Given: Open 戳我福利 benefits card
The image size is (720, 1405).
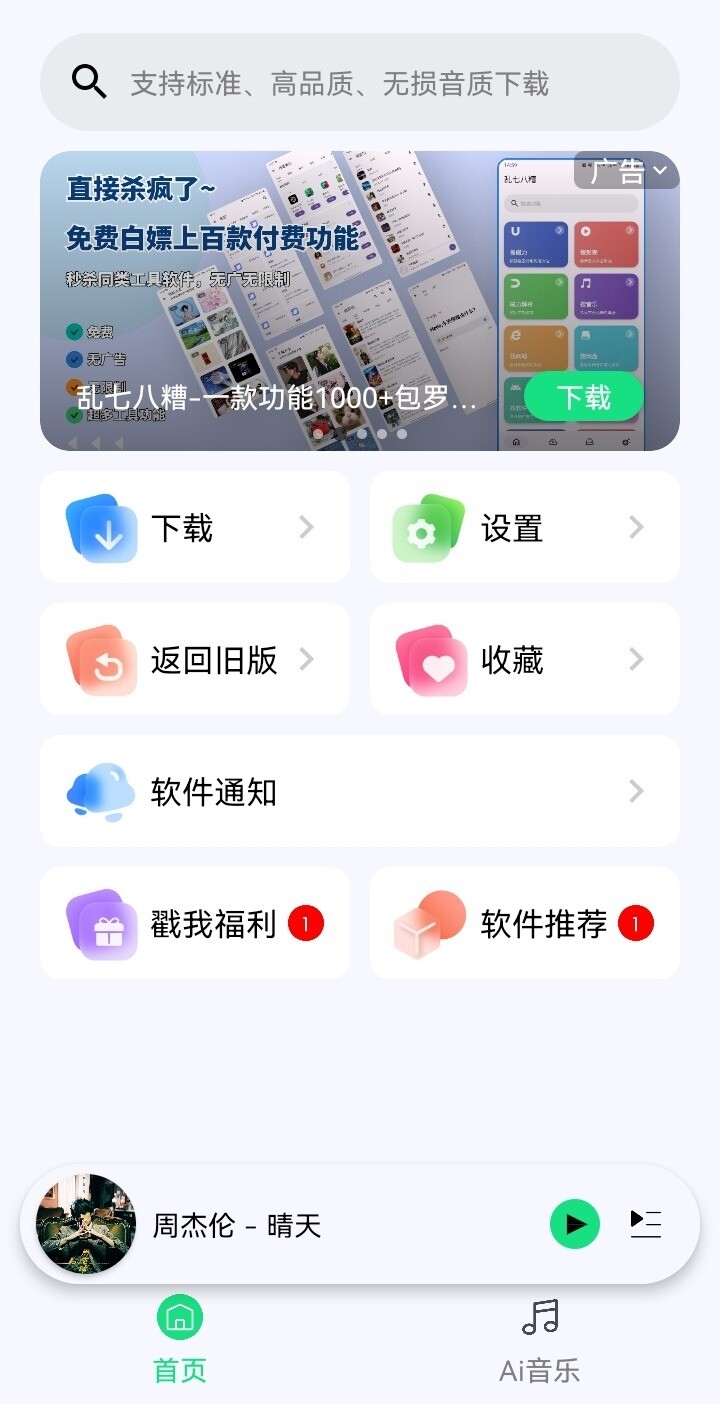Looking at the screenshot, I should coord(195,923).
